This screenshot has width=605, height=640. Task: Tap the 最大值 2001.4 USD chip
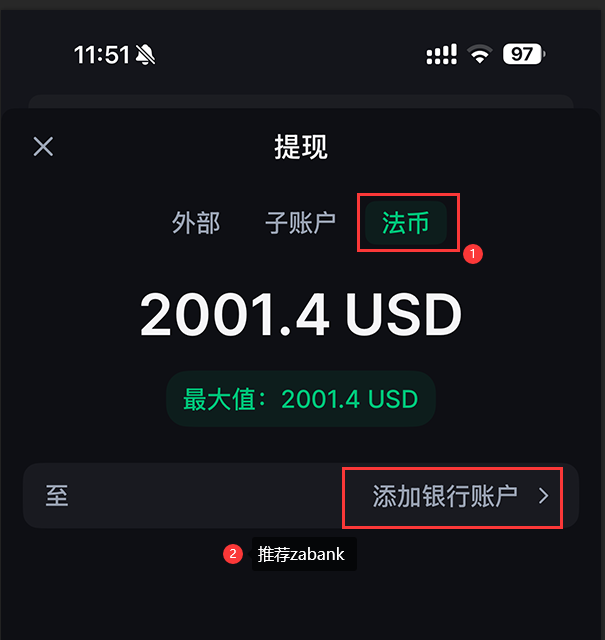(301, 399)
